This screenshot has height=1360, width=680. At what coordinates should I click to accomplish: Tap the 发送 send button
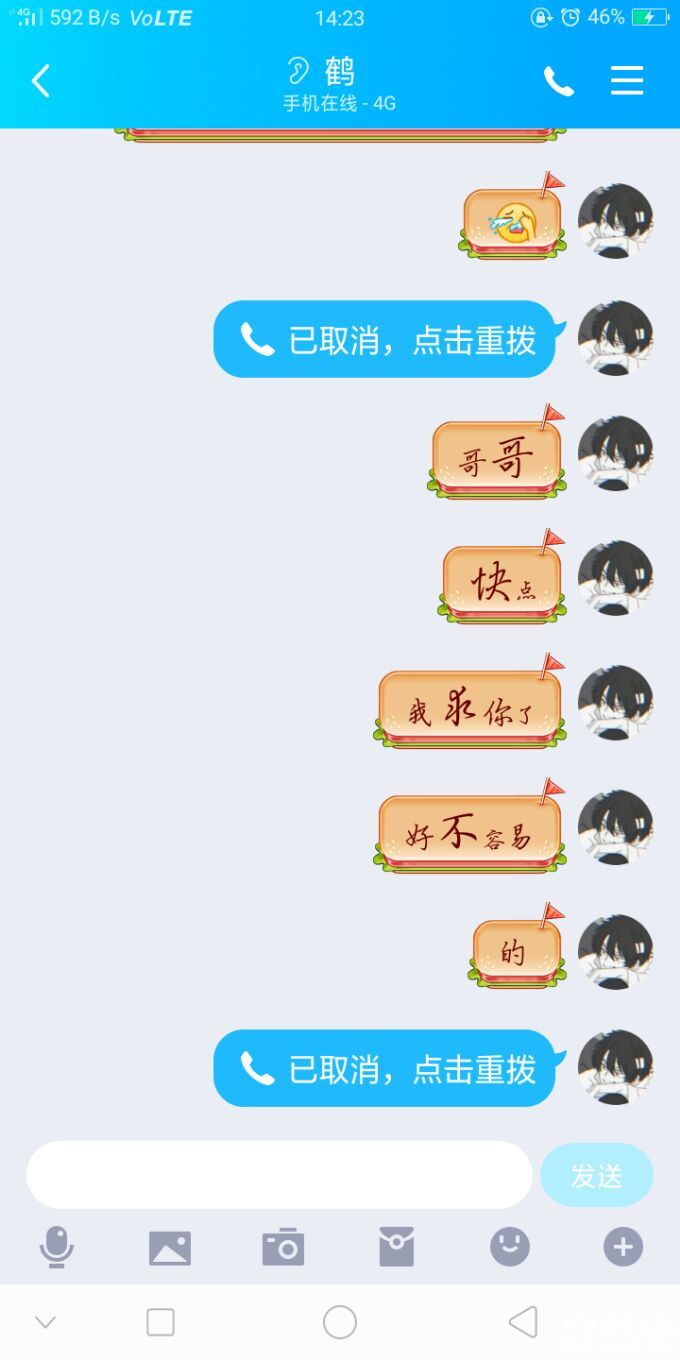pos(596,1175)
